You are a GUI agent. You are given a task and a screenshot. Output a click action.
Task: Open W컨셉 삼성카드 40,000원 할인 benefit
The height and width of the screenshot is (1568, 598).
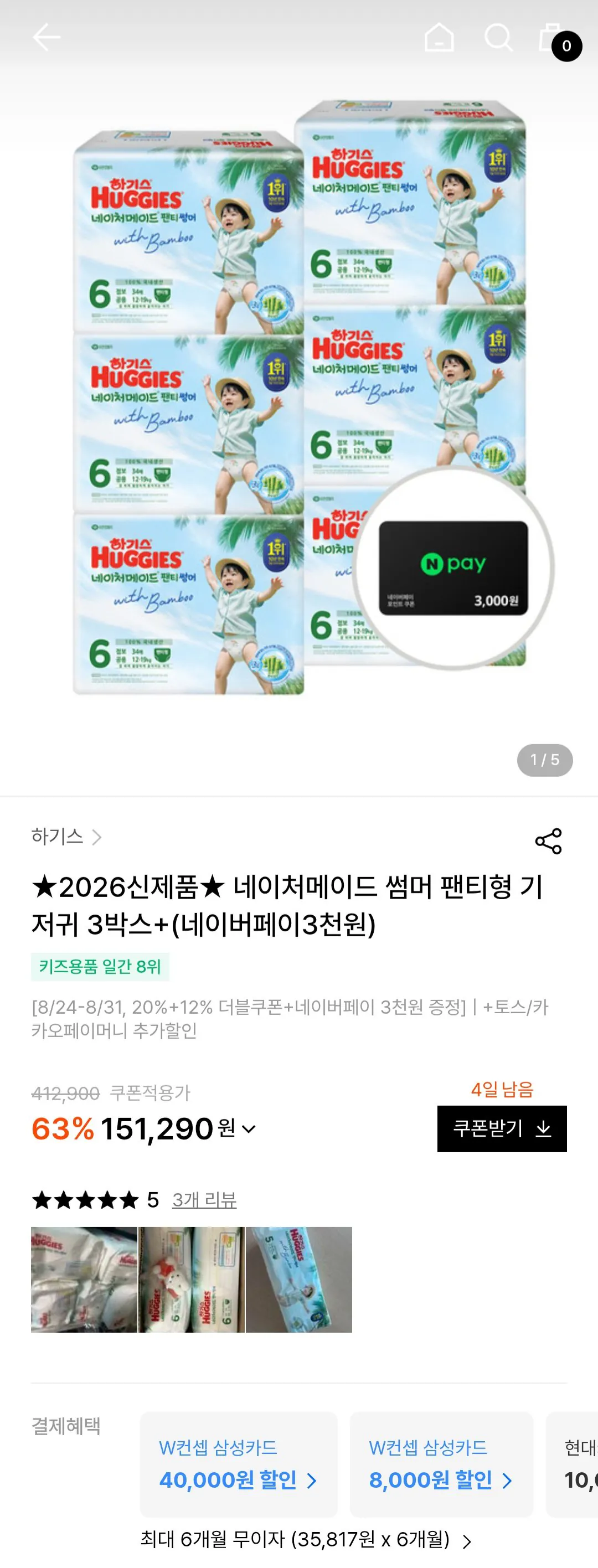pyautogui.click(x=239, y=1464)
